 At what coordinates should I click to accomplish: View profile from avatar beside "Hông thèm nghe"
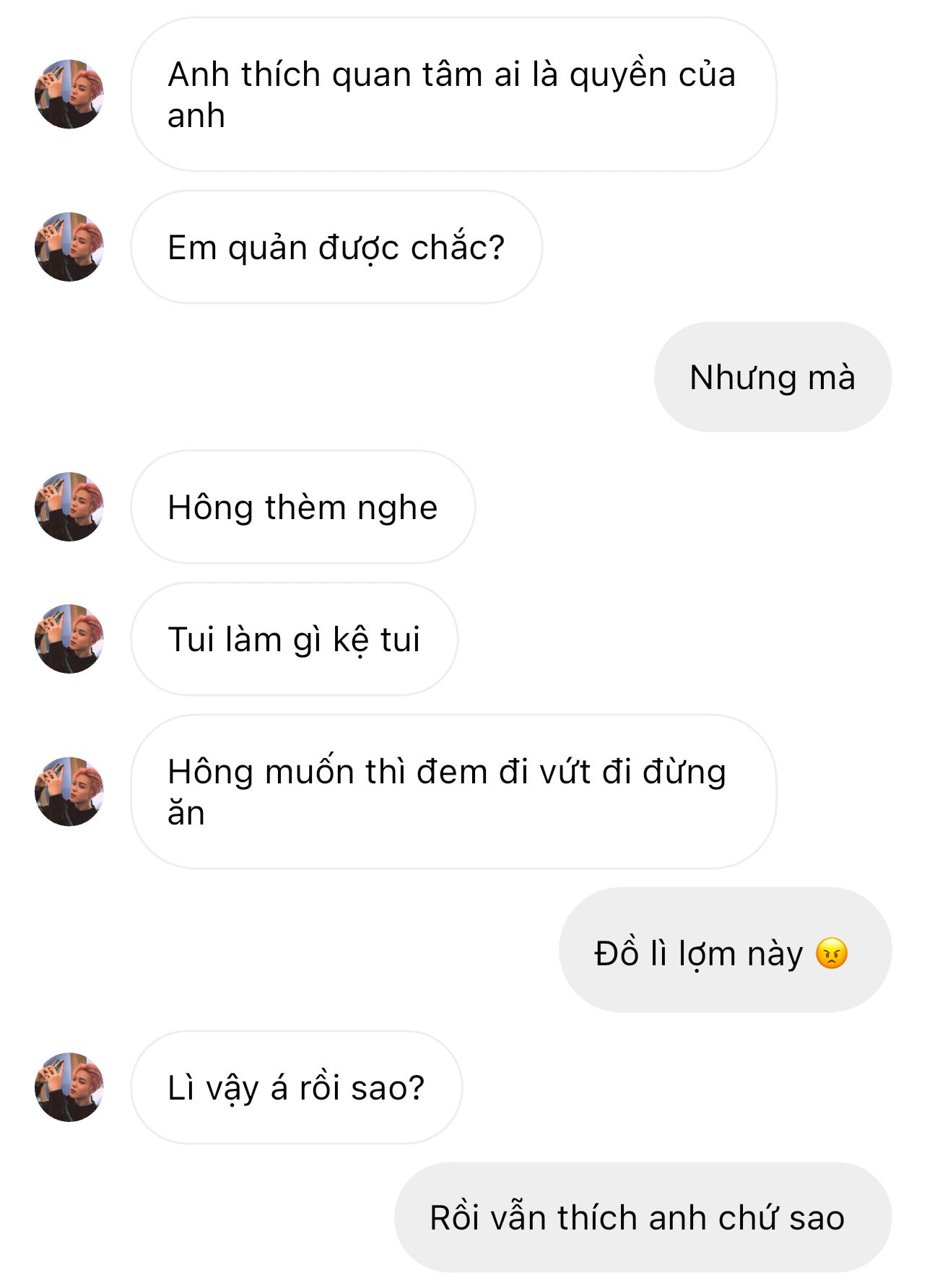(x=69, y=507)
